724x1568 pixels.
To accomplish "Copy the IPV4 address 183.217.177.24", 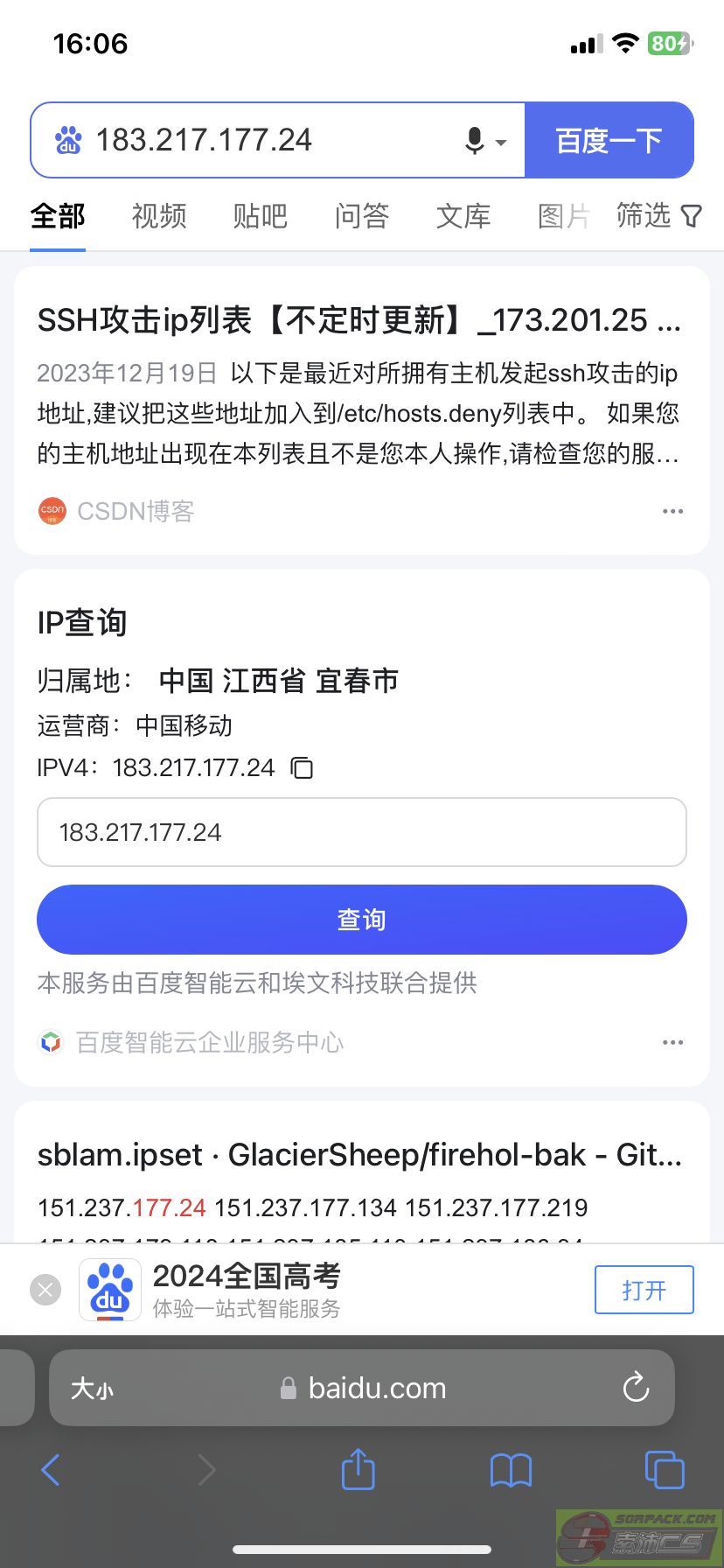I will pos(302,768).
